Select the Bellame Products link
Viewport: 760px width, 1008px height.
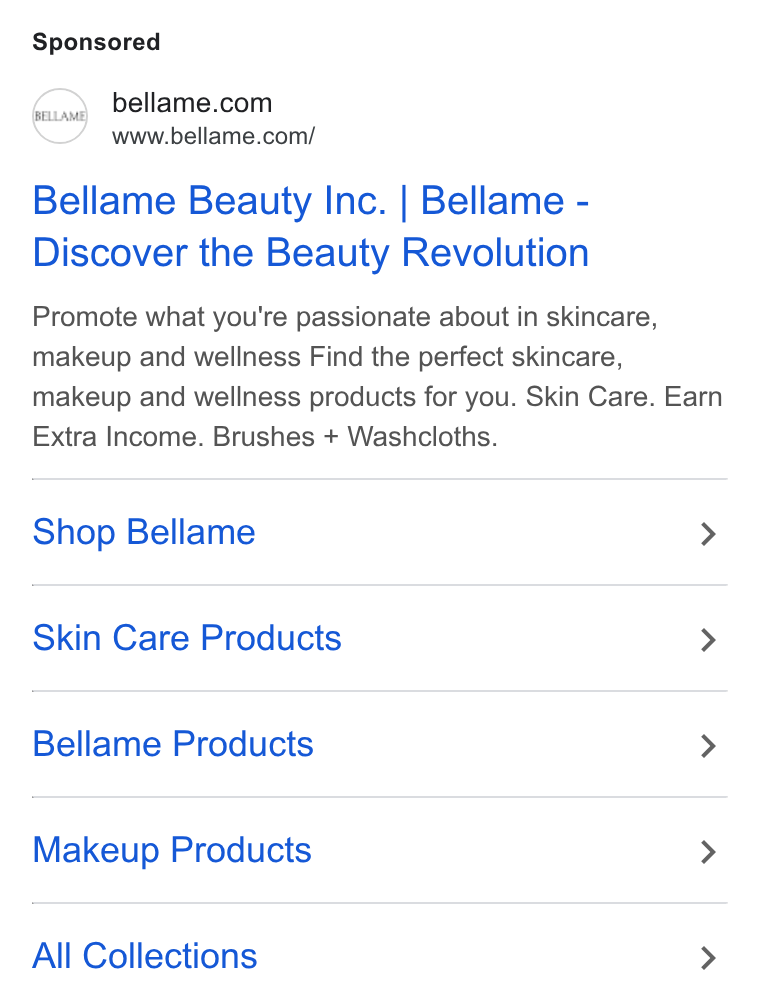[379, 744]
